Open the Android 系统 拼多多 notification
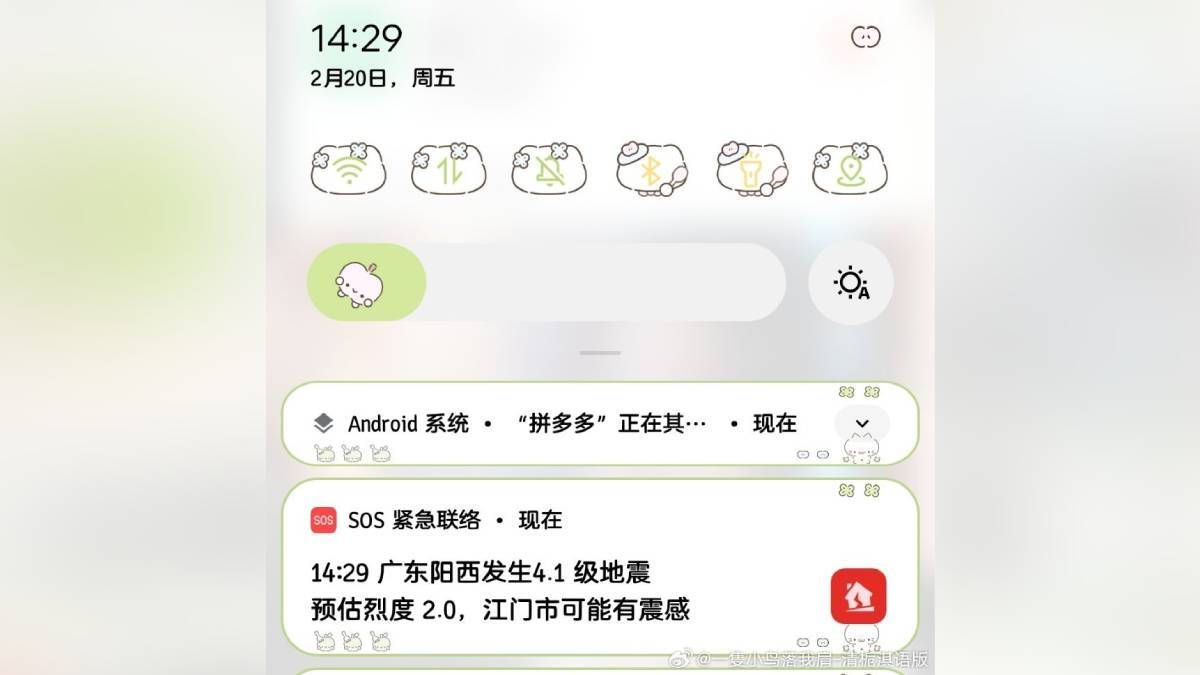 [560, 424]
